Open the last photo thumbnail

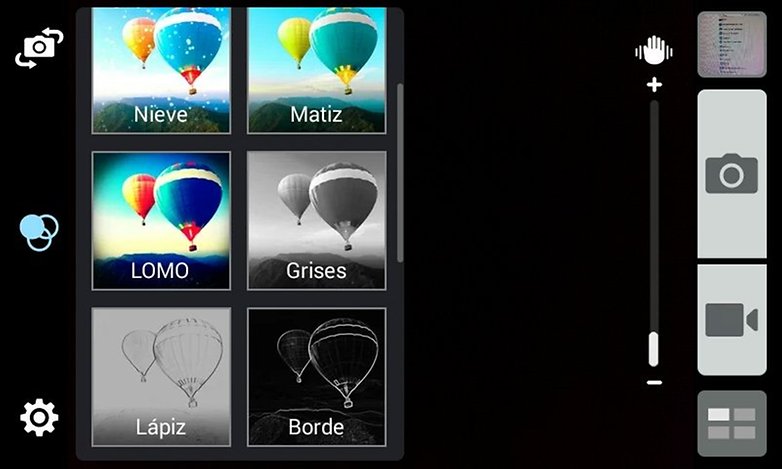pos(731,44)
